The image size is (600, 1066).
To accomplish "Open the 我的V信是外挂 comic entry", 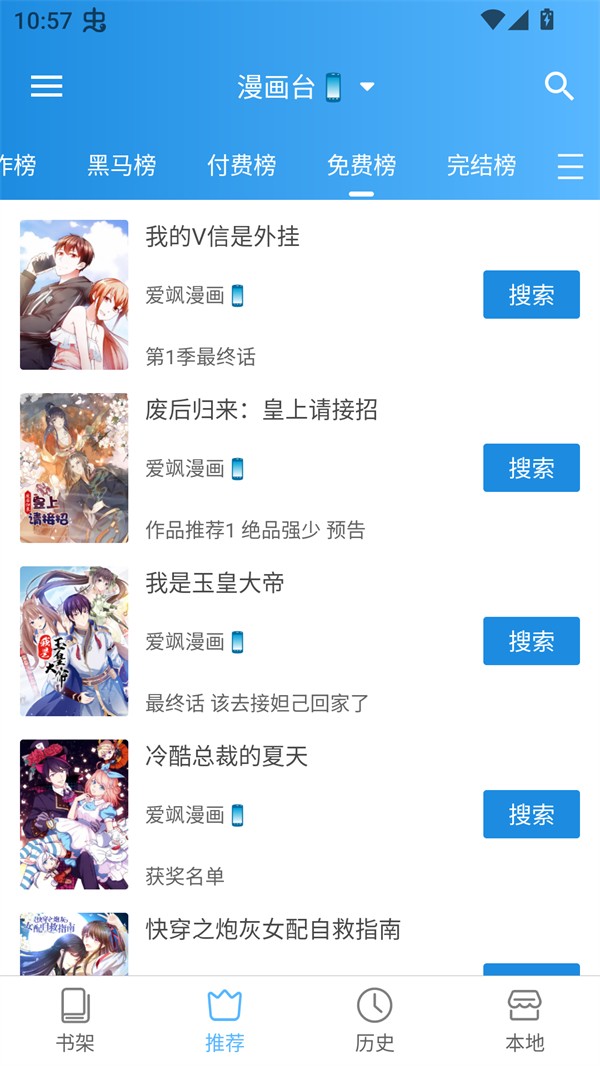I will (x=222, y=237).
